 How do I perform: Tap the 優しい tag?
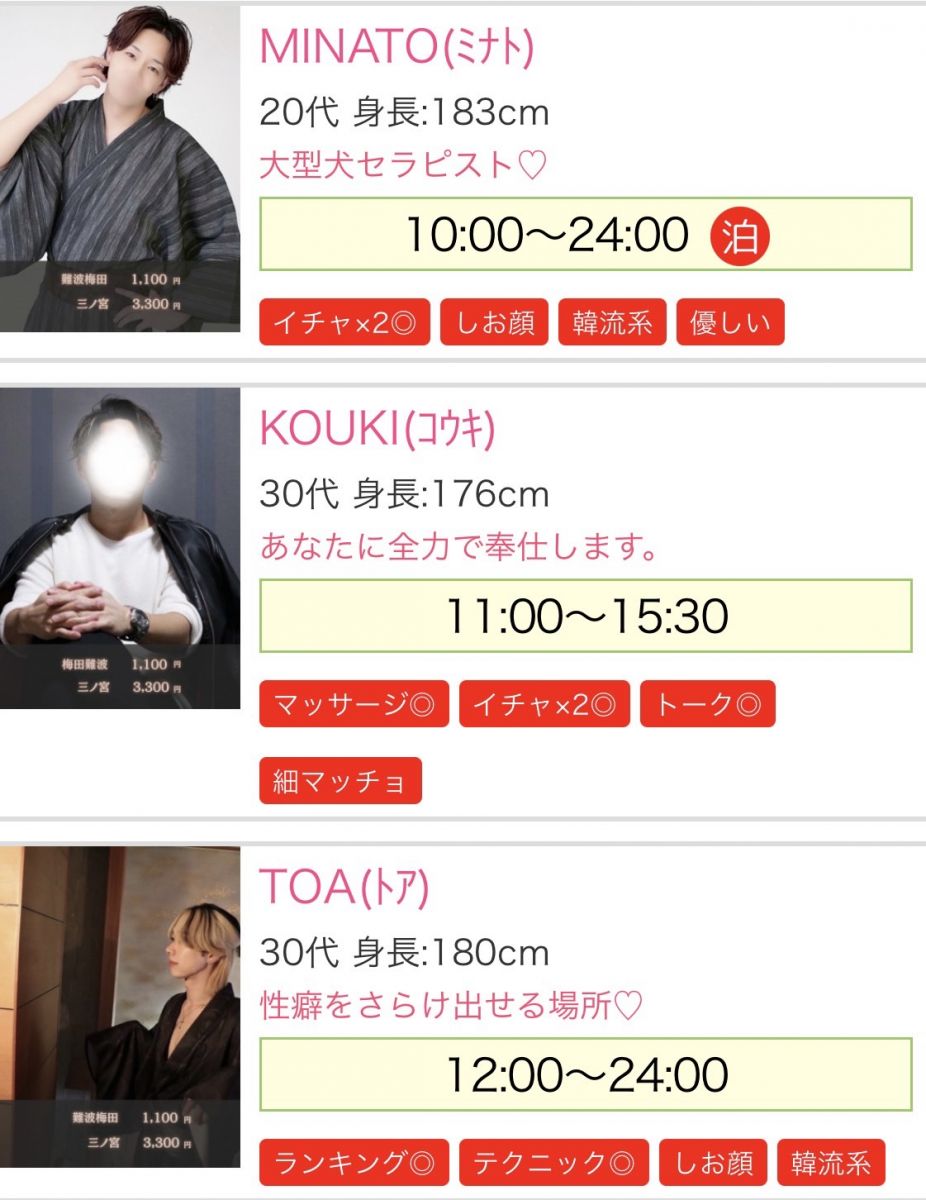pyautogui.click(x=730, y=323)
